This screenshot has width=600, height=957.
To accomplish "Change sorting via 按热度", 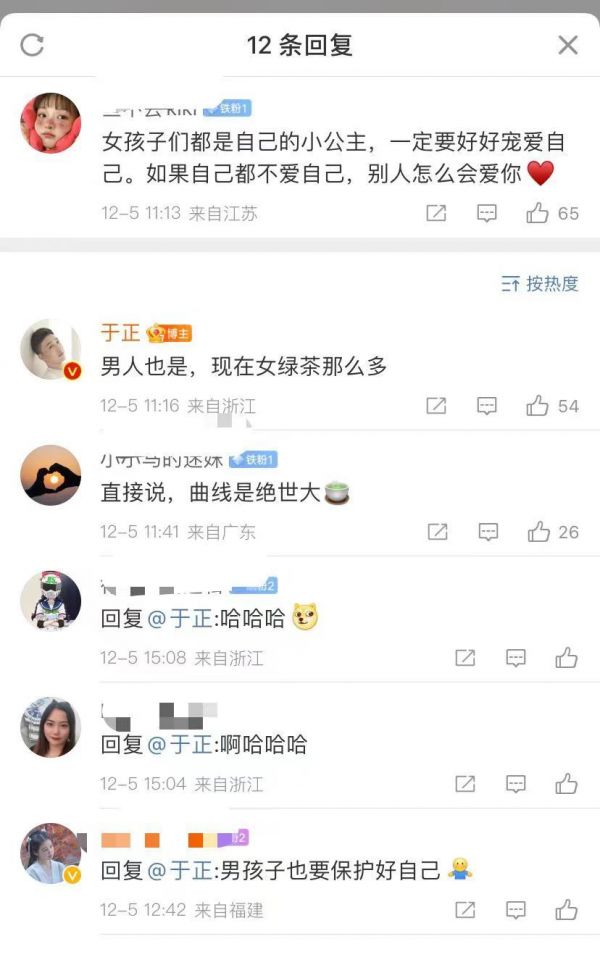I will tap(540, 284).
